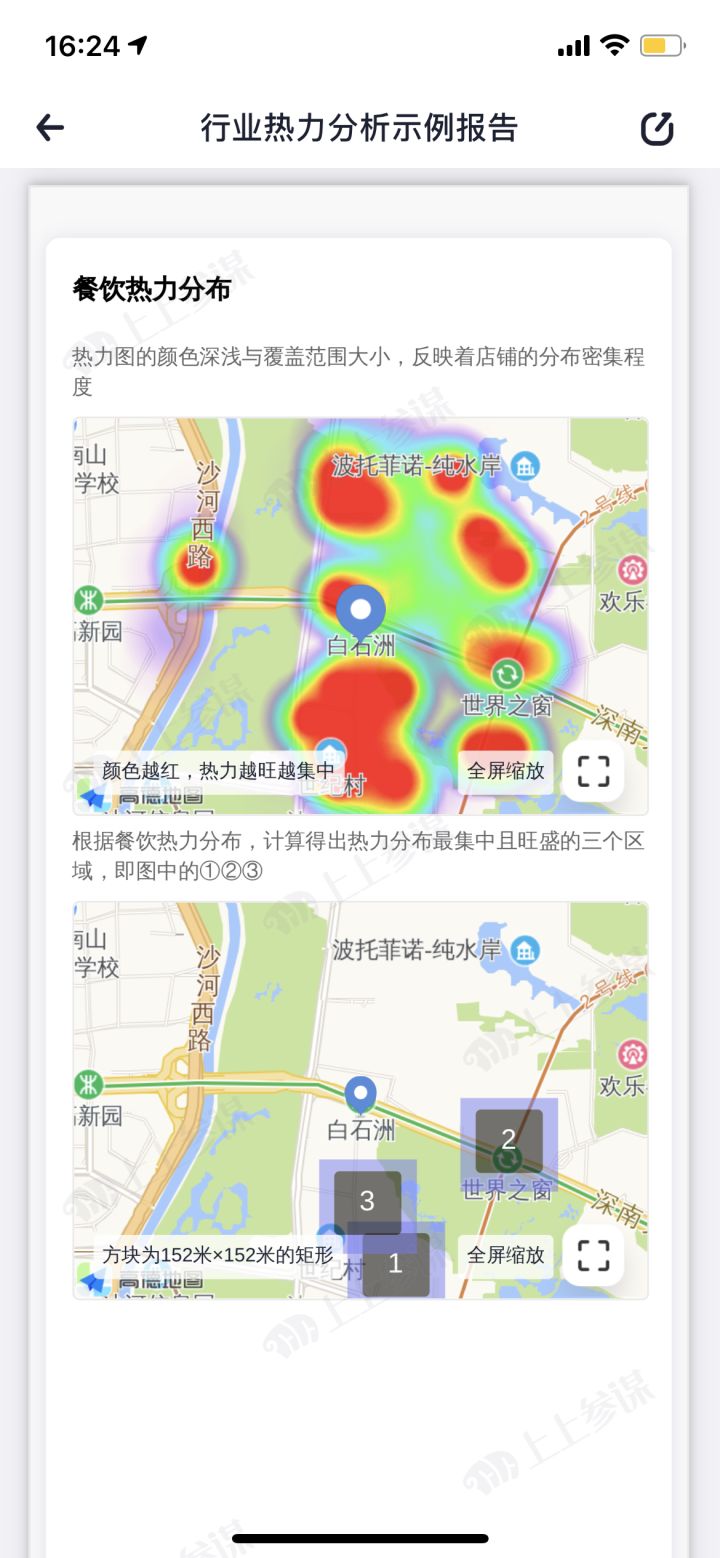The image size is (720, 1558).
Task: Tap the fullscreen expand icon on the heatmap
Action: pos(592,771)
